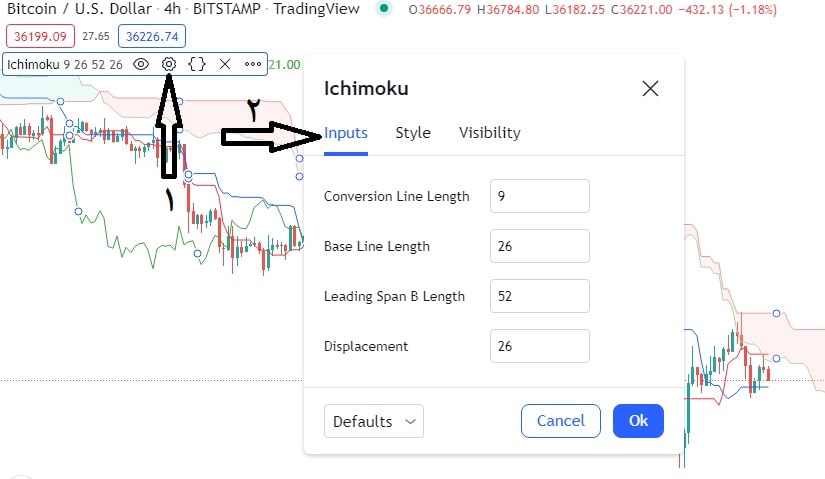View Ichimoku source code braces icon
The height and width of the screenshot is (479, 825).
pos(197,64)
